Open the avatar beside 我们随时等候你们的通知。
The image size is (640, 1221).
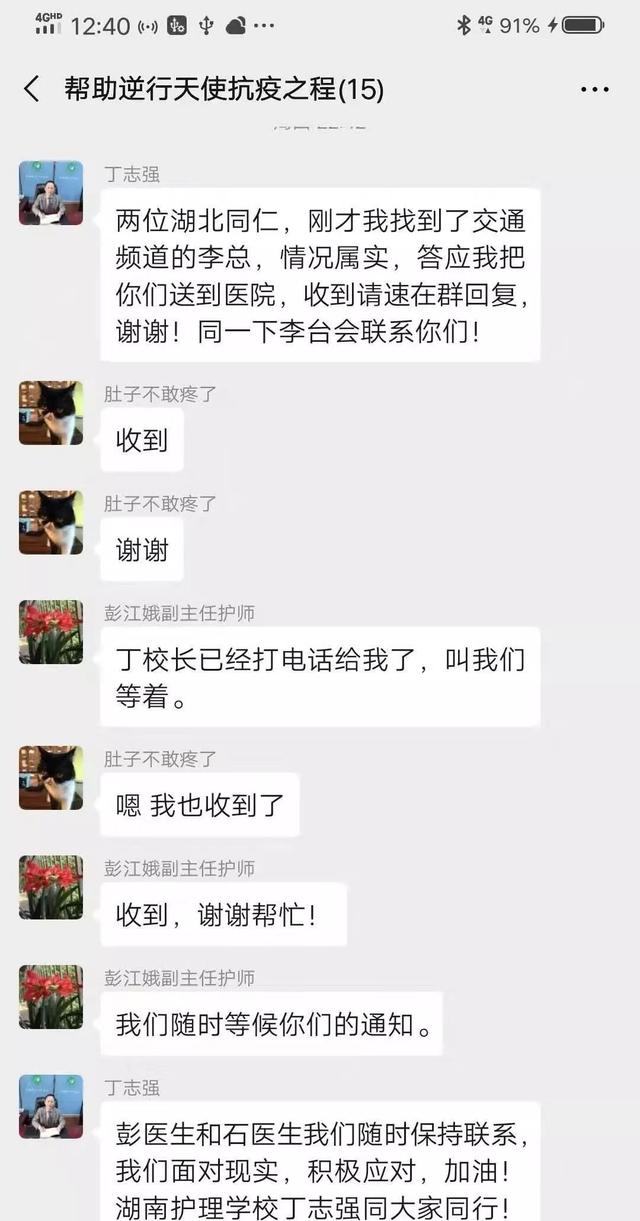[51, 997]
